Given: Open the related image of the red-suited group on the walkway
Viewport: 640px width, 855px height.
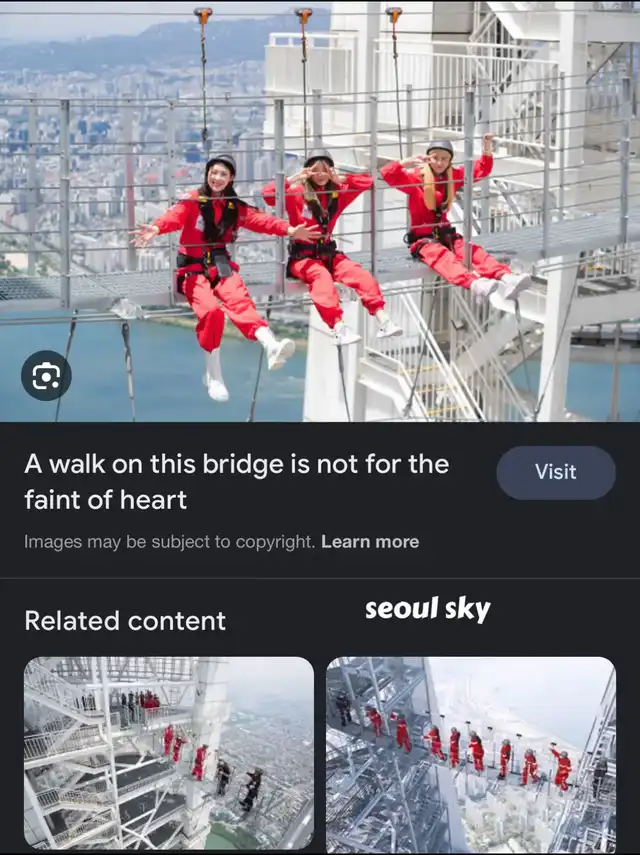Looking at the screenshot, I should pyautogui.click(x=470, y=752).
